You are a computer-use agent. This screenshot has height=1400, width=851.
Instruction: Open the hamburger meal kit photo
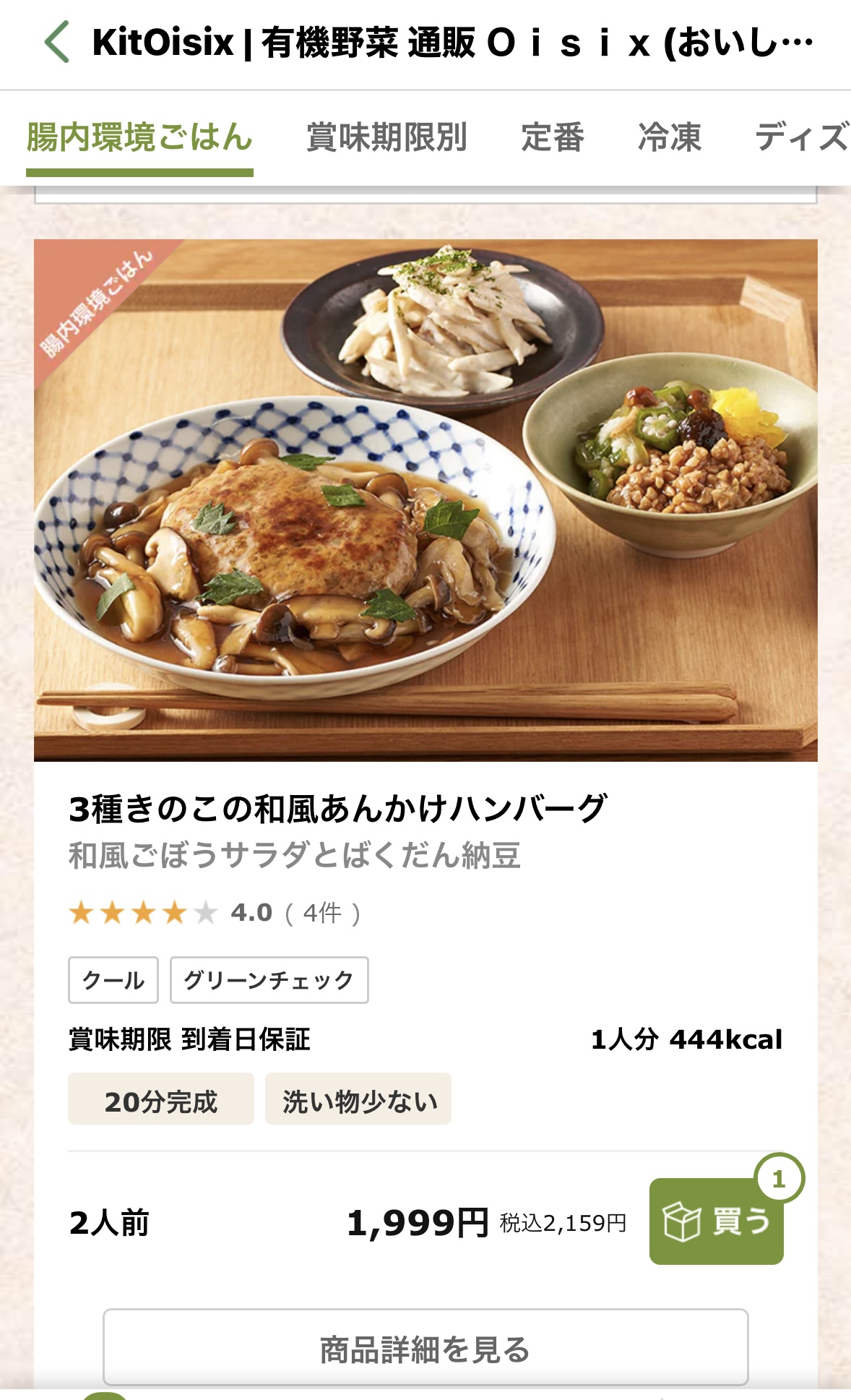pyautogui.click(x=425, y=500)
